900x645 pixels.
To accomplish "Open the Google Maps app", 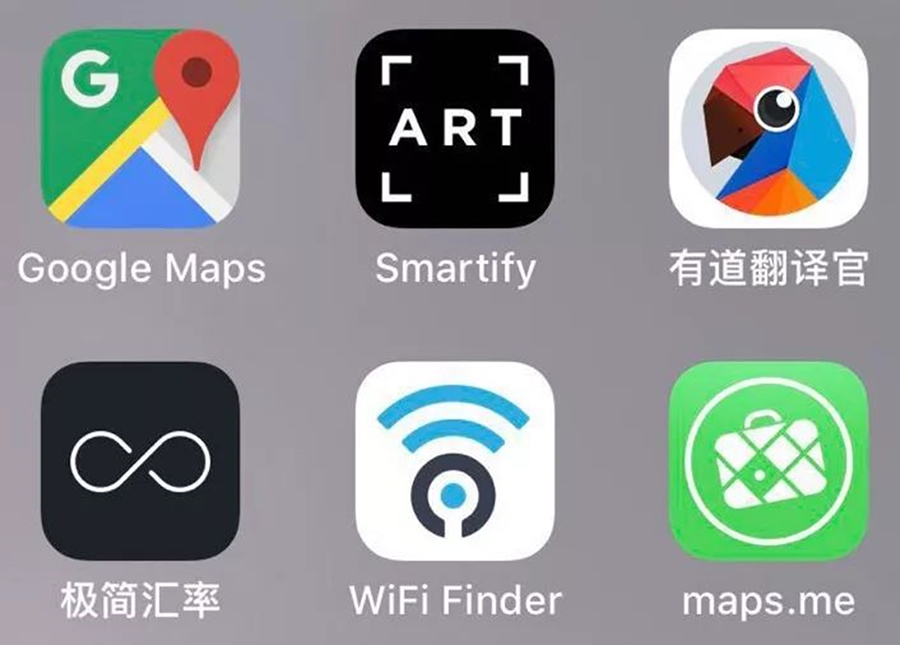I will pos(140,128).
